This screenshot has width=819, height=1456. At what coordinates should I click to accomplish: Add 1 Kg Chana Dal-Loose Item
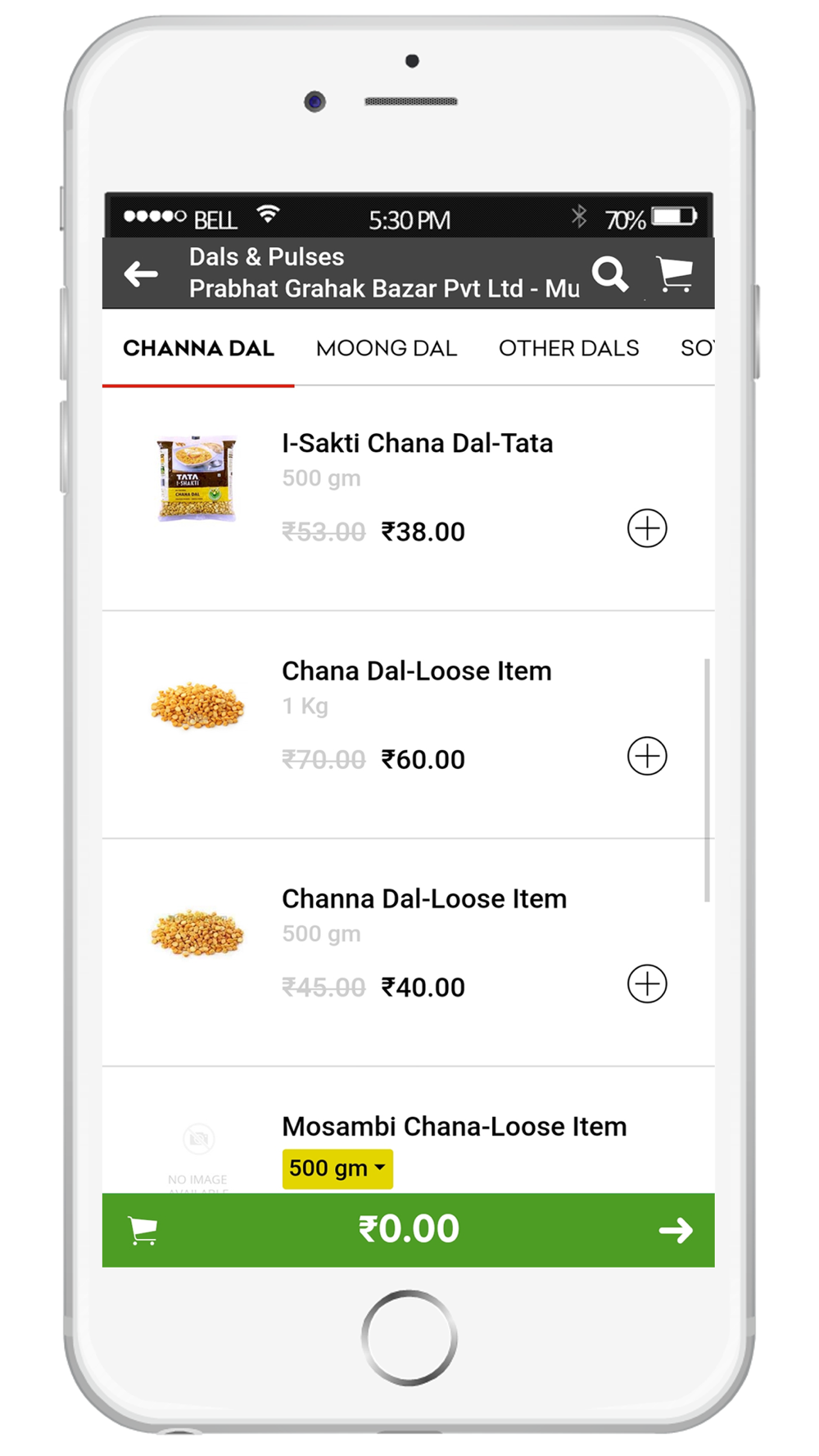[x=647, y=756]
